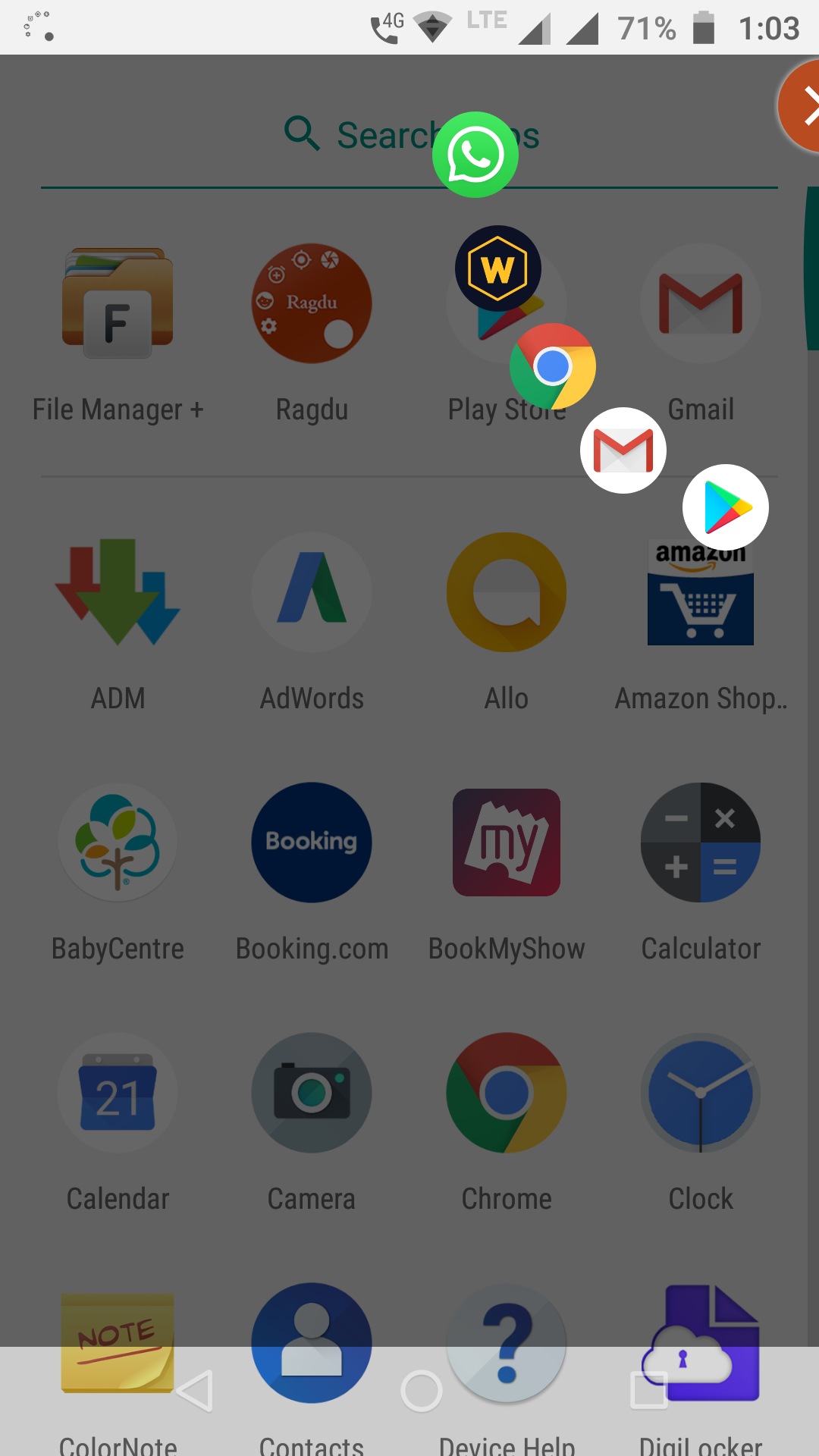Open the Calendar app
The width and height of the screenshot is (819, 1456).
(118, 1093)
